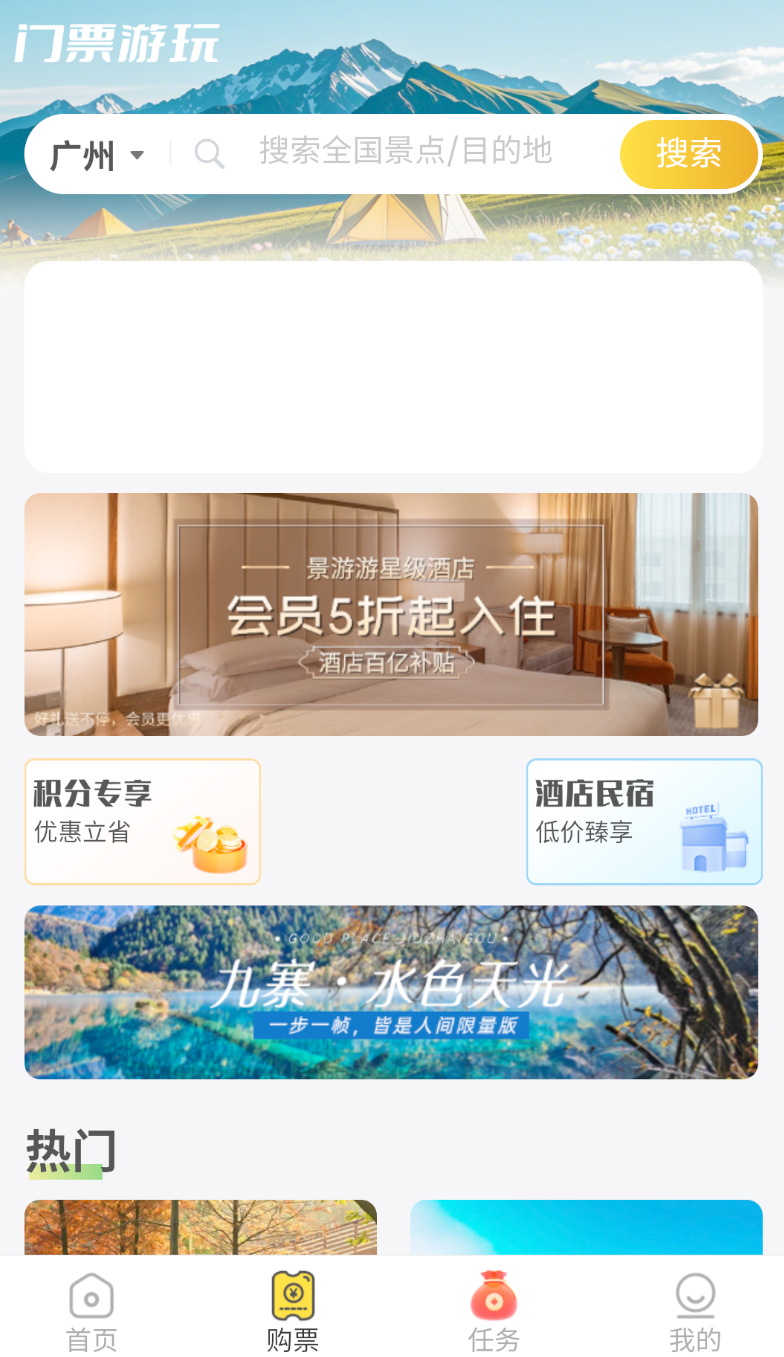The image size is (784, 1357).
Task: Select the 购票 tab
Action: 293,1311
